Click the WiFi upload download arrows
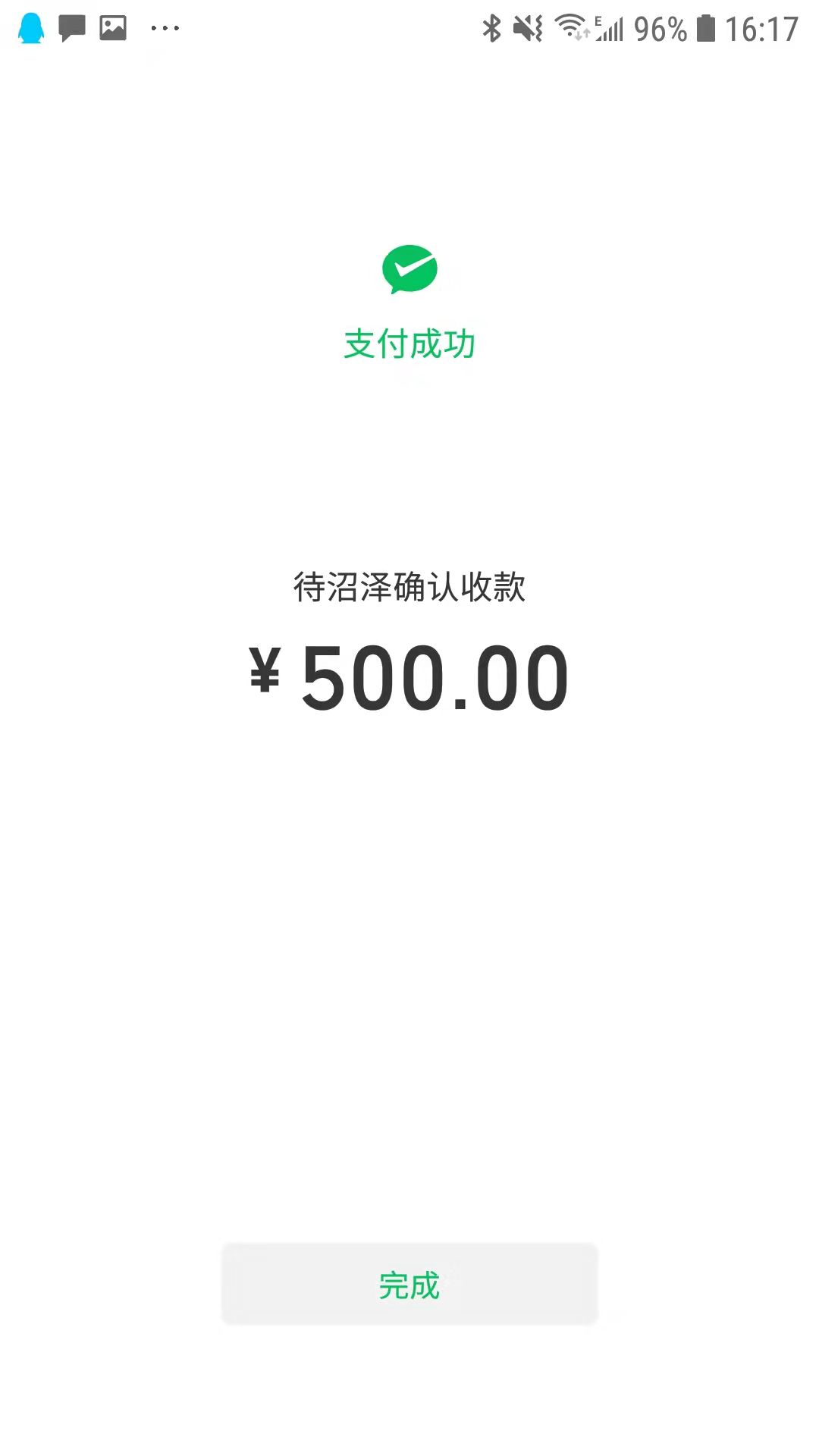The width and height of the screenshot is (819, 1456). coord(582,35)
